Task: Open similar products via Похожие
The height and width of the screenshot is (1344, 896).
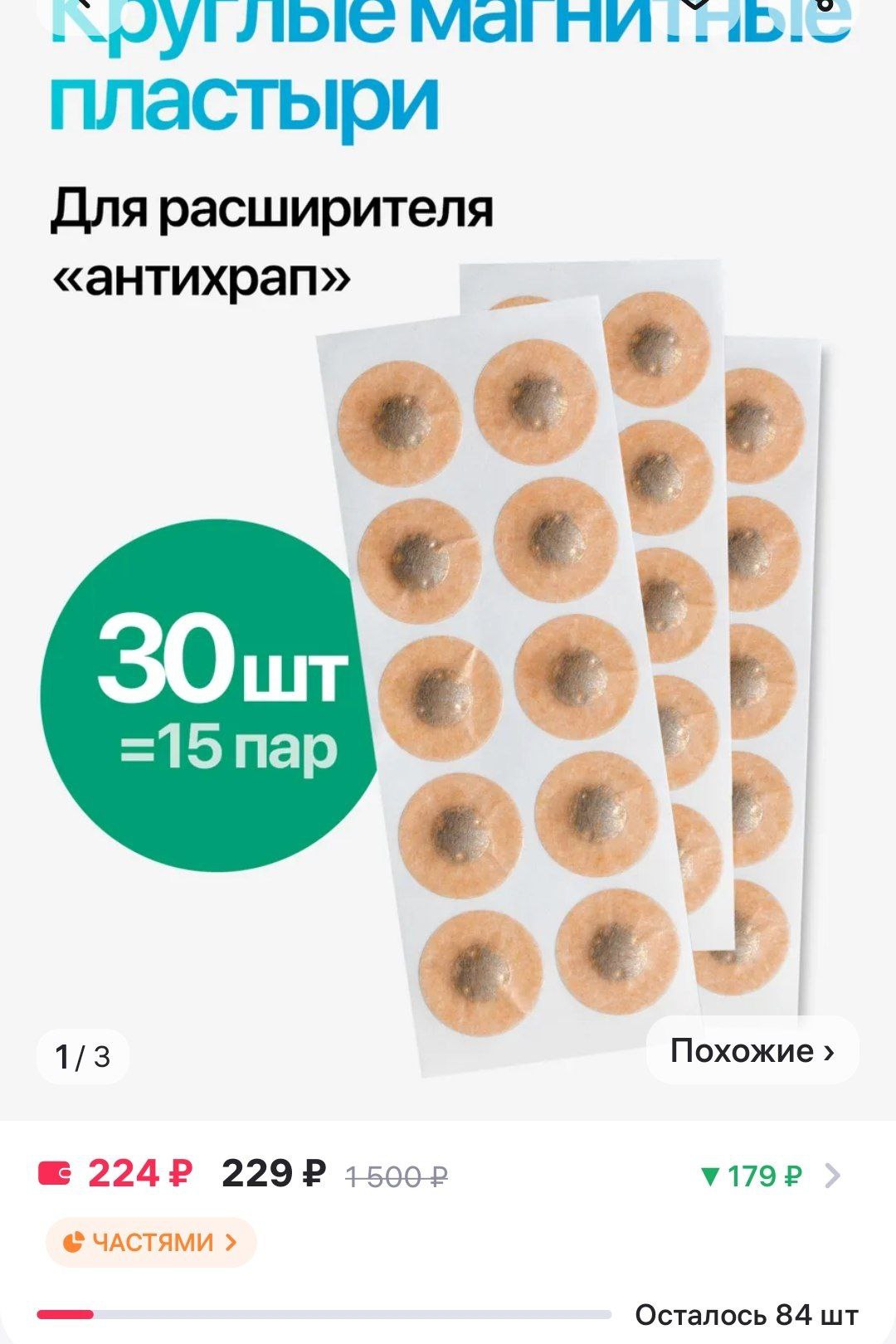Action: tap(752, 1050)
